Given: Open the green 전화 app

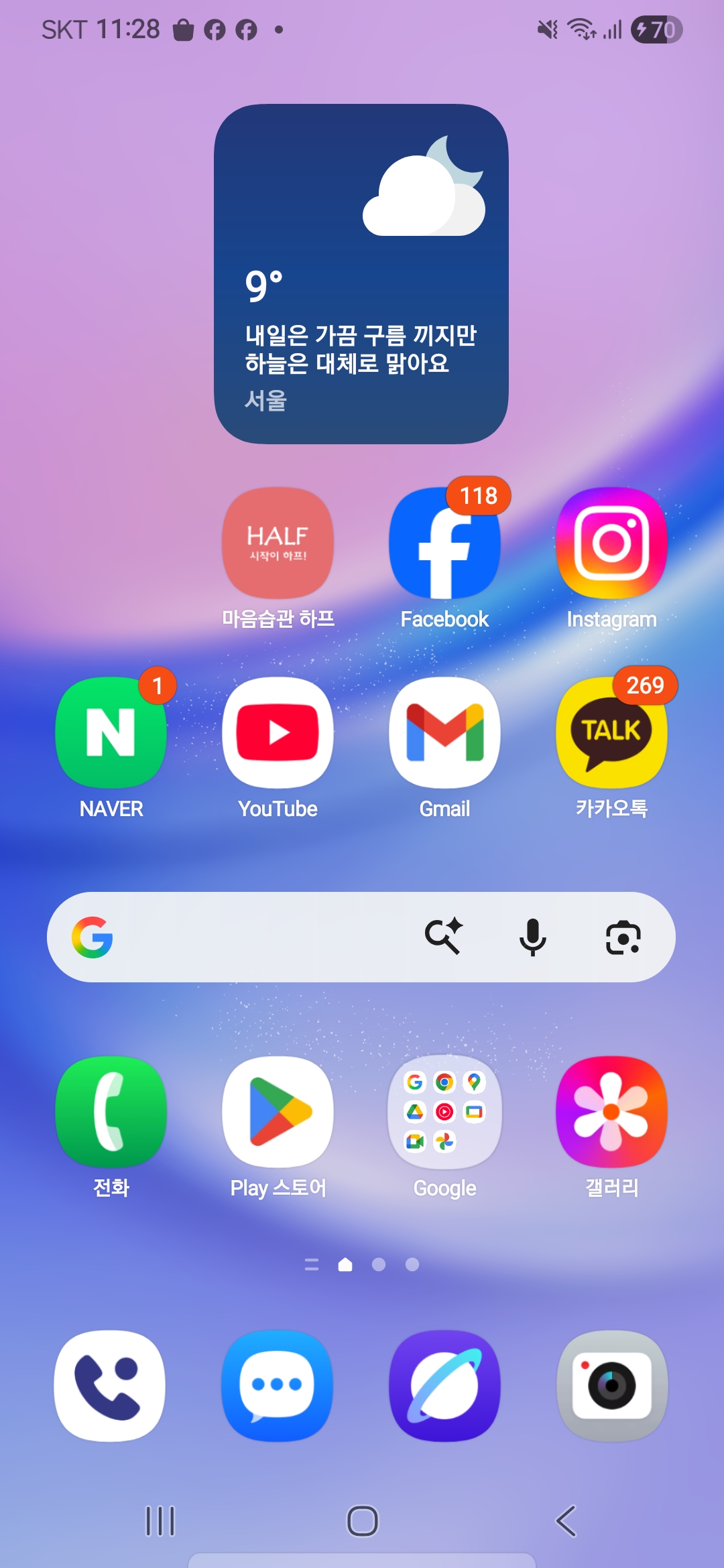Looking at the screenshot, I should click(111, 1112).
